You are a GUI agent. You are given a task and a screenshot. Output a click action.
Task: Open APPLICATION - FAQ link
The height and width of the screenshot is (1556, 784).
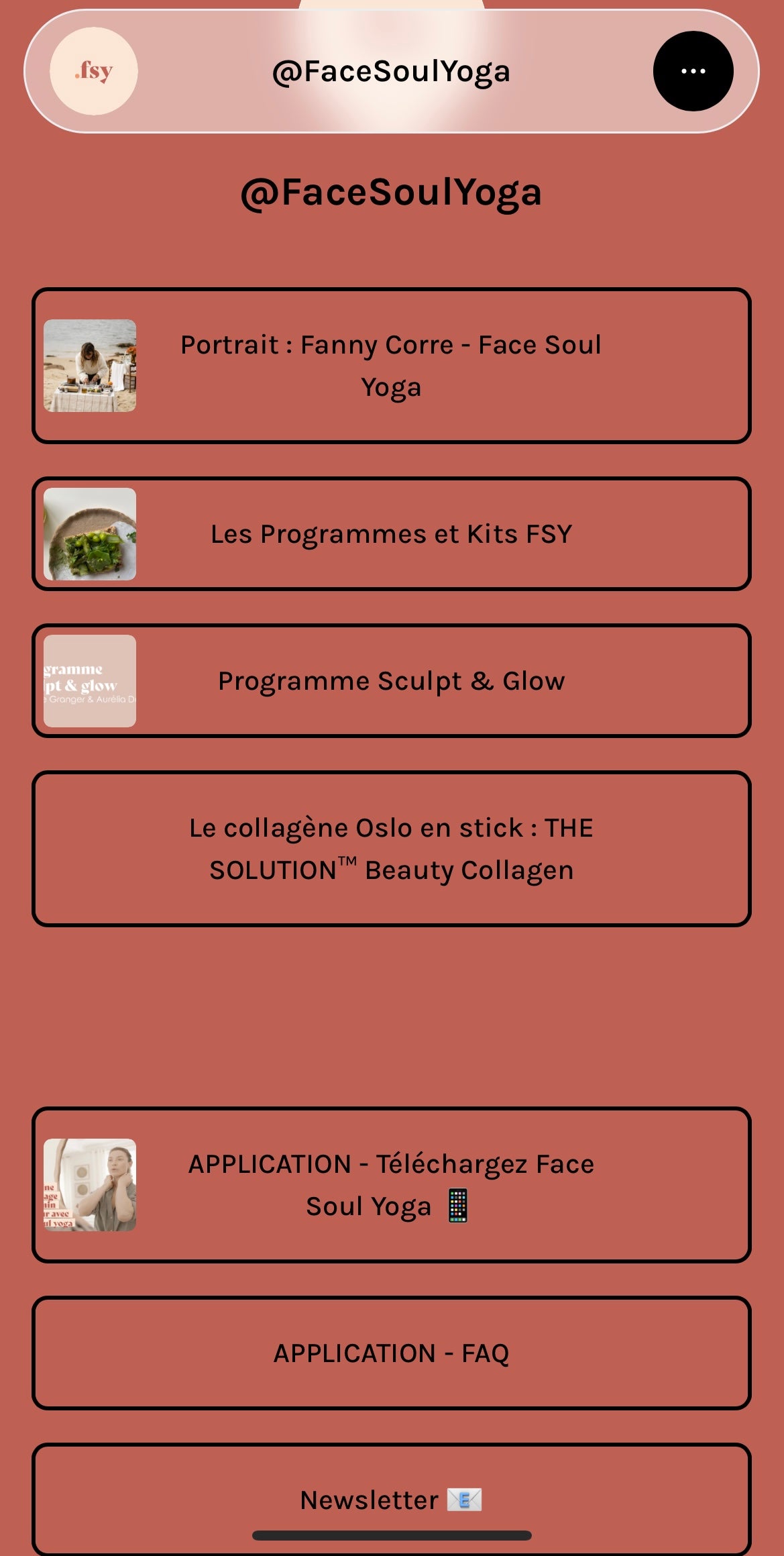(x=392, y=1353)
